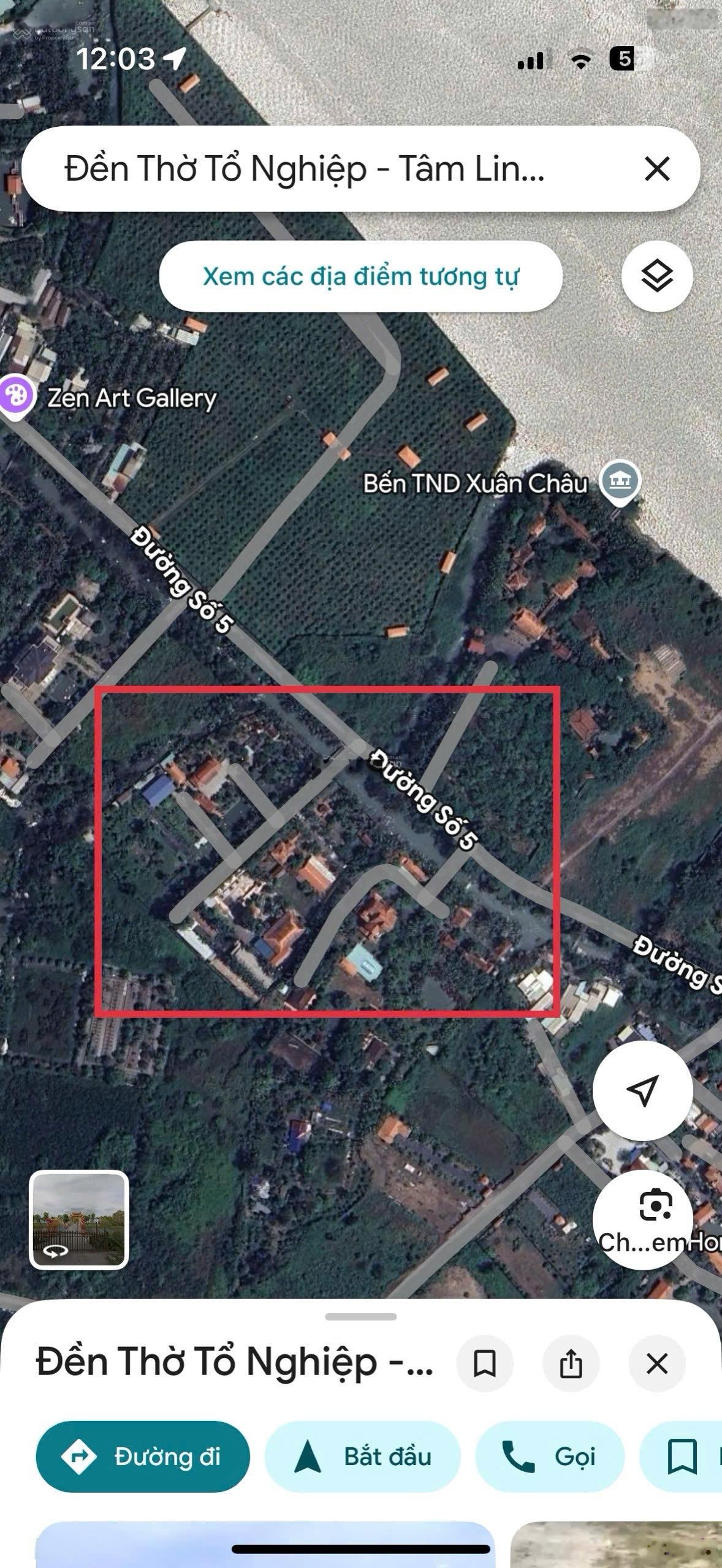The image size is (722, 1568).
Task: Select the Bến TND Xuân Châu ferry marker
Action: tap(620, 483)
